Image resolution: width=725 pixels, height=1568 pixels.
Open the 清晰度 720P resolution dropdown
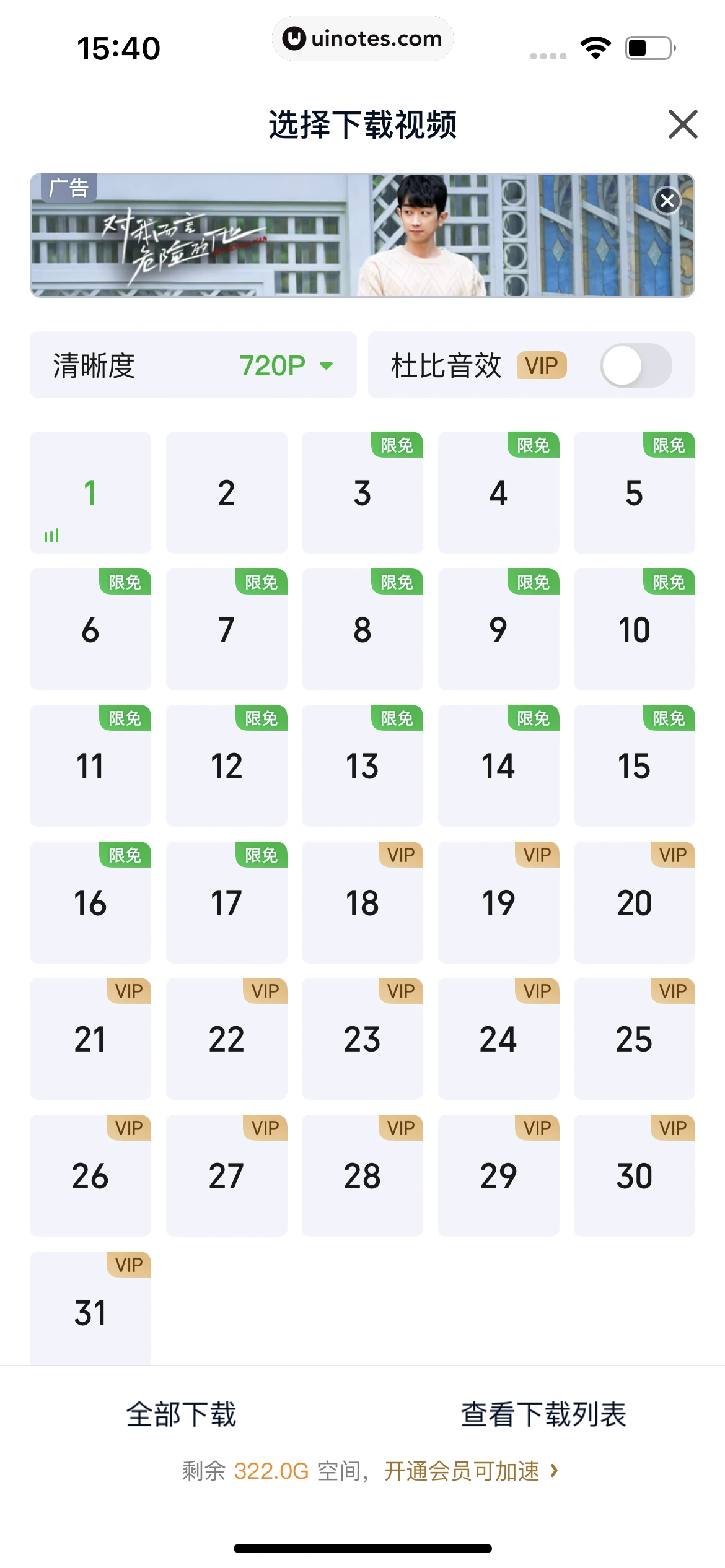pyautogui.click(x=272, y=365)
